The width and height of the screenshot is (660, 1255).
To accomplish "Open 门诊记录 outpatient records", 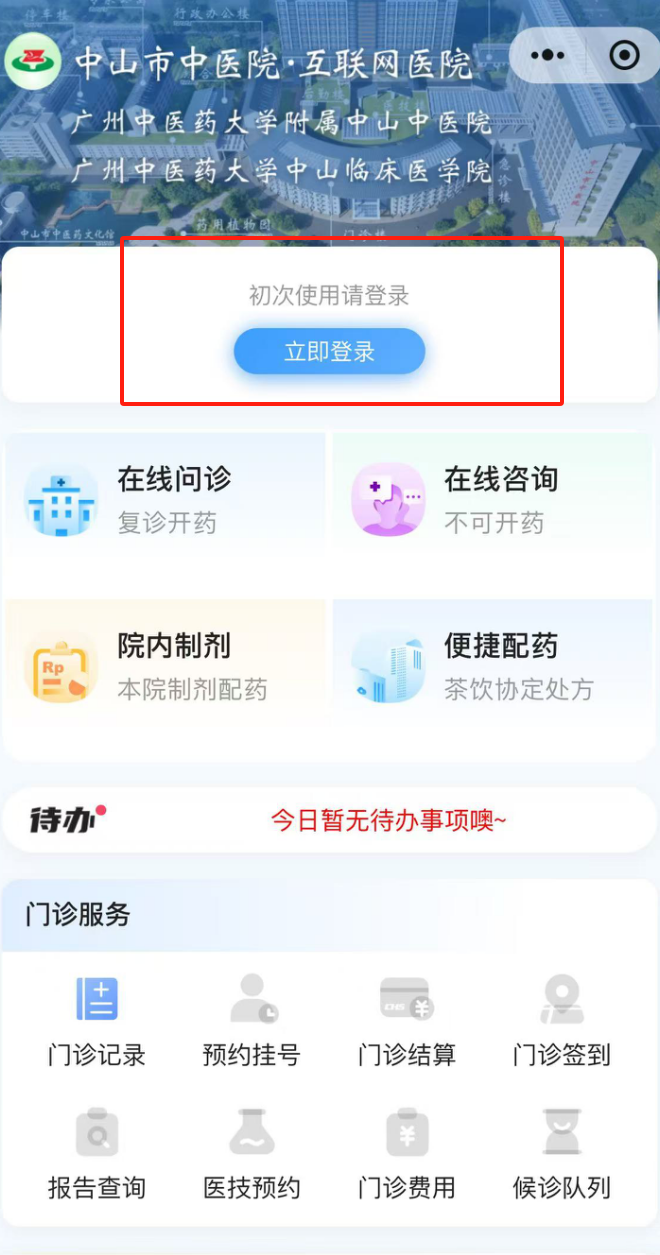I will [97, 1021].
